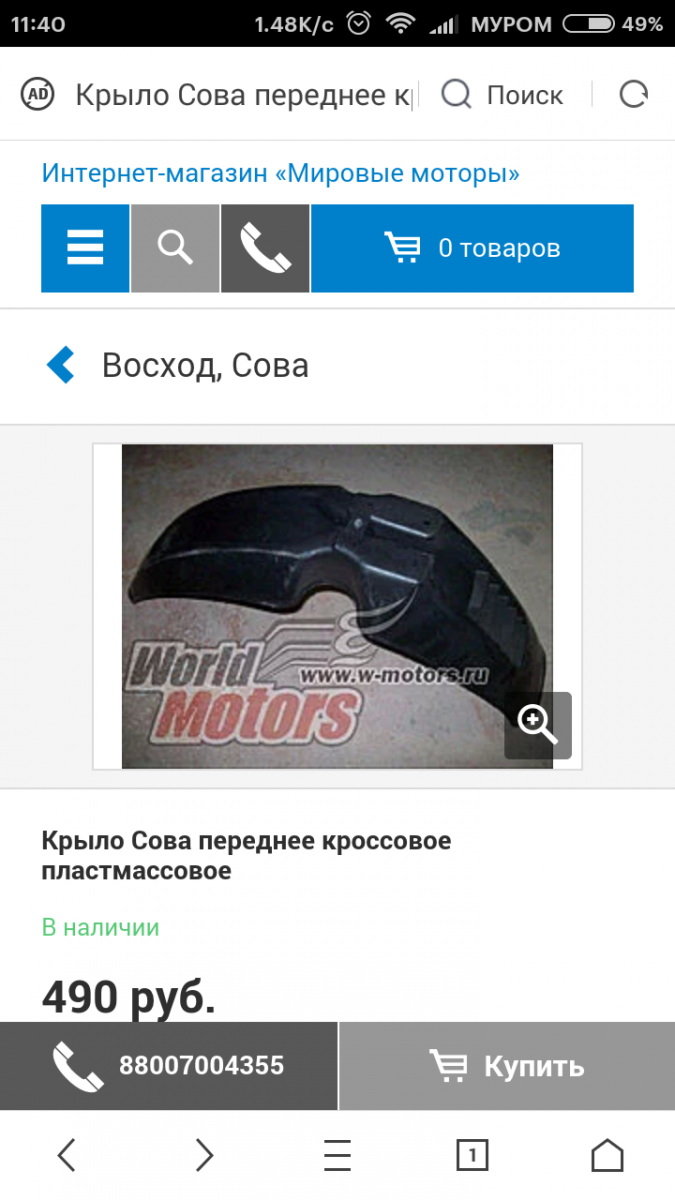This screenshot has width=675, height=1200.
Task: Open the Поиск search in browser bar
Action: 502,95
